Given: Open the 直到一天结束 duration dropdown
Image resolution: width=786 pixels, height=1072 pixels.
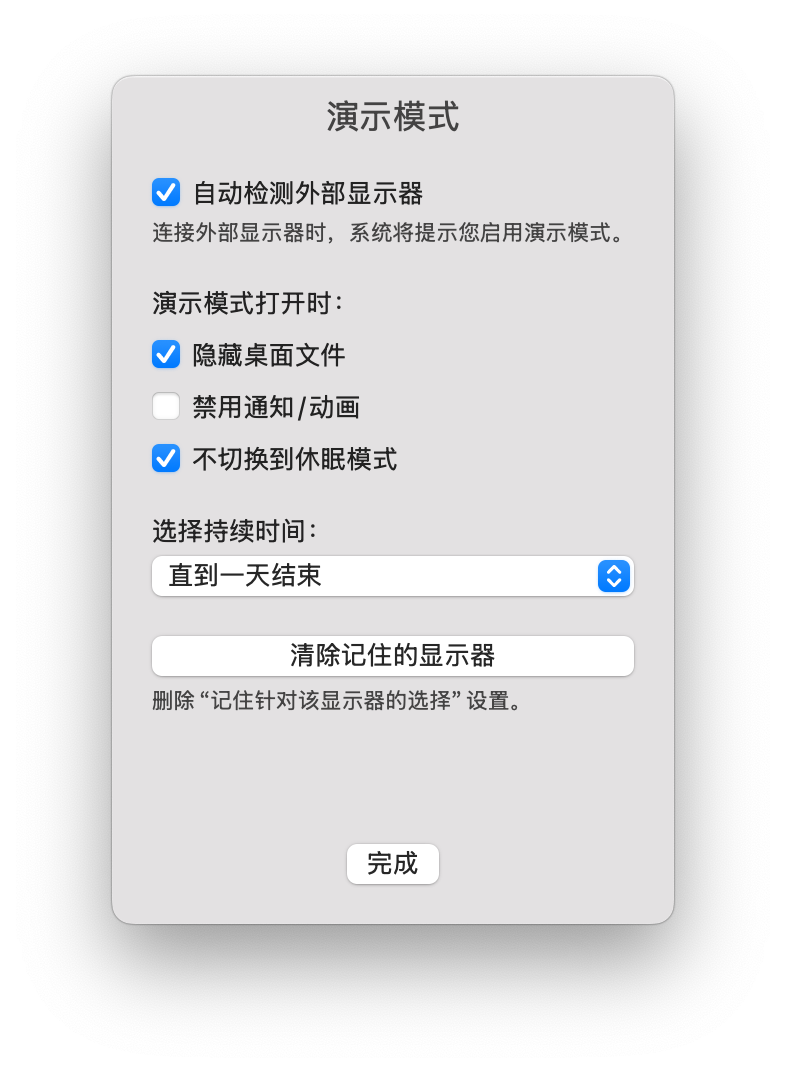Looking at the screenshot, I should (392, 576).
